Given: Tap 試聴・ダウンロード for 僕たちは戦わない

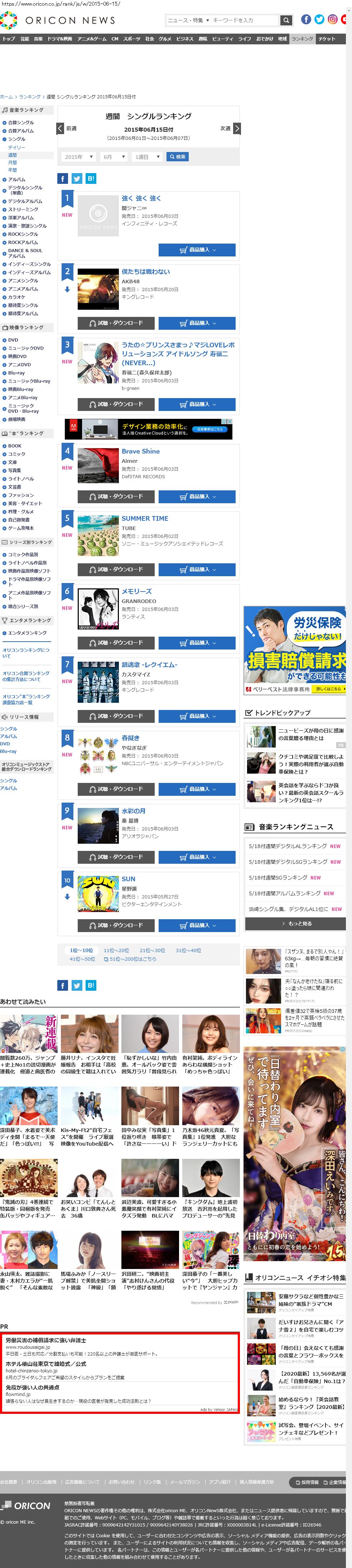Looking at the screenshot, I should coord(116,323).
